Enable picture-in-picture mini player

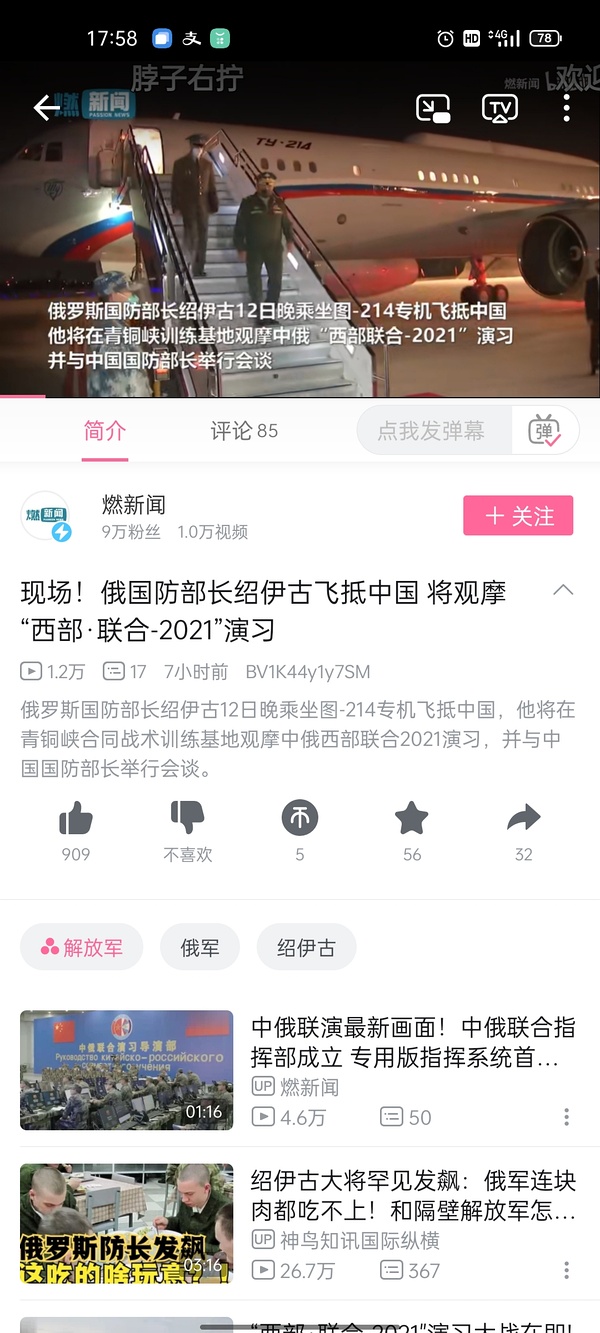coord(432,108)
